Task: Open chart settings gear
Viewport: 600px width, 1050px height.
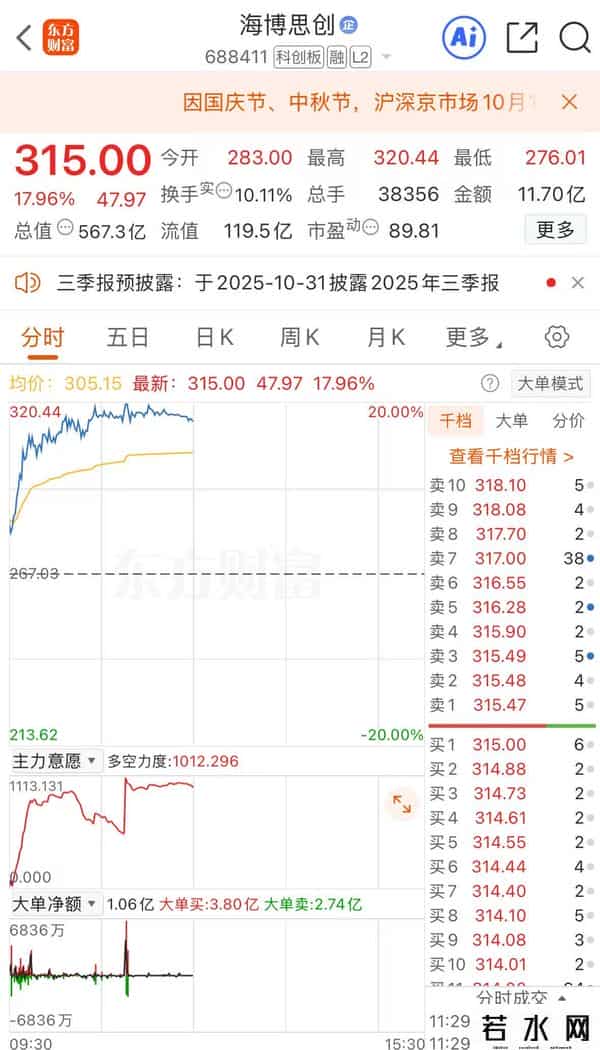Action: tap(557, 336)
